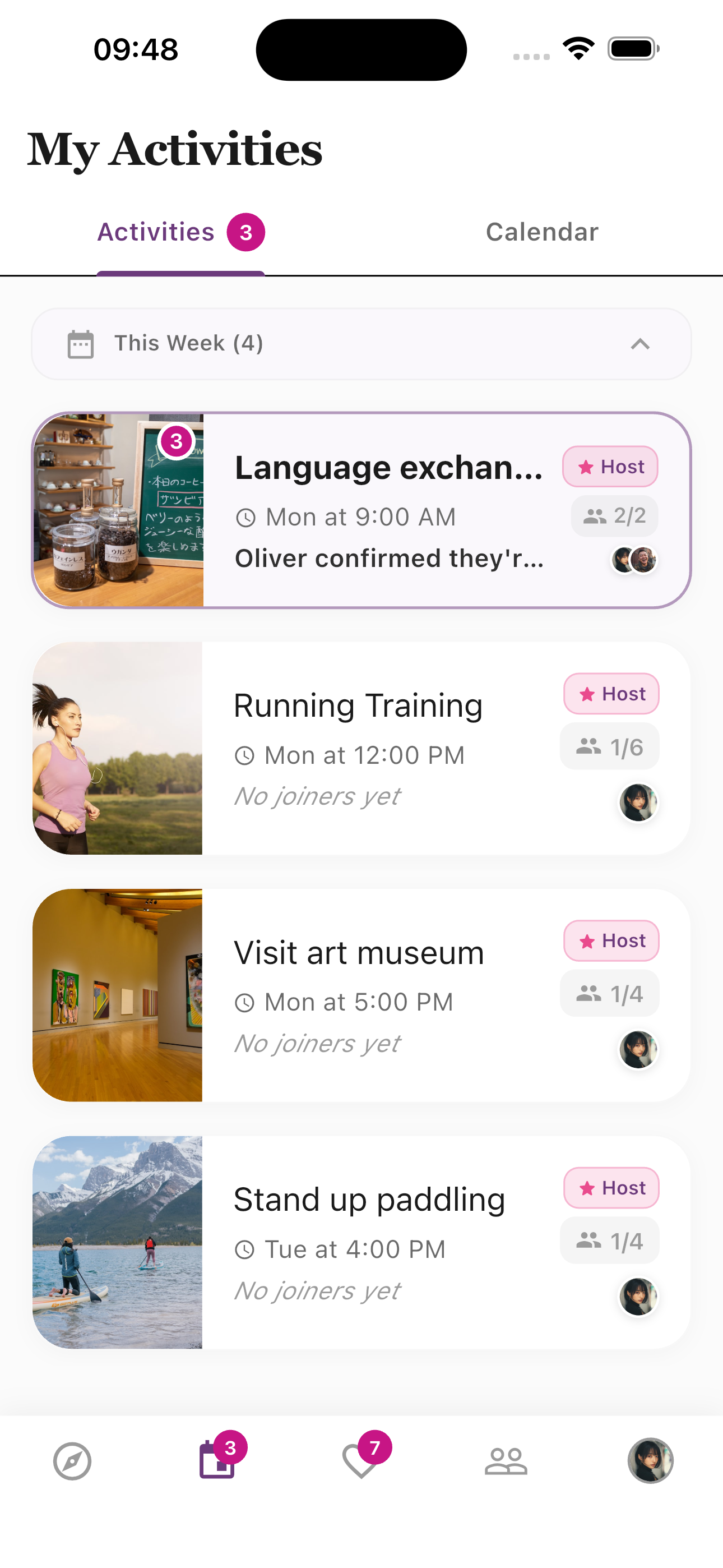The image size is (723, 1568).
Task: Select the calendar activities icon in bottom navigation
Action: 217,1463
